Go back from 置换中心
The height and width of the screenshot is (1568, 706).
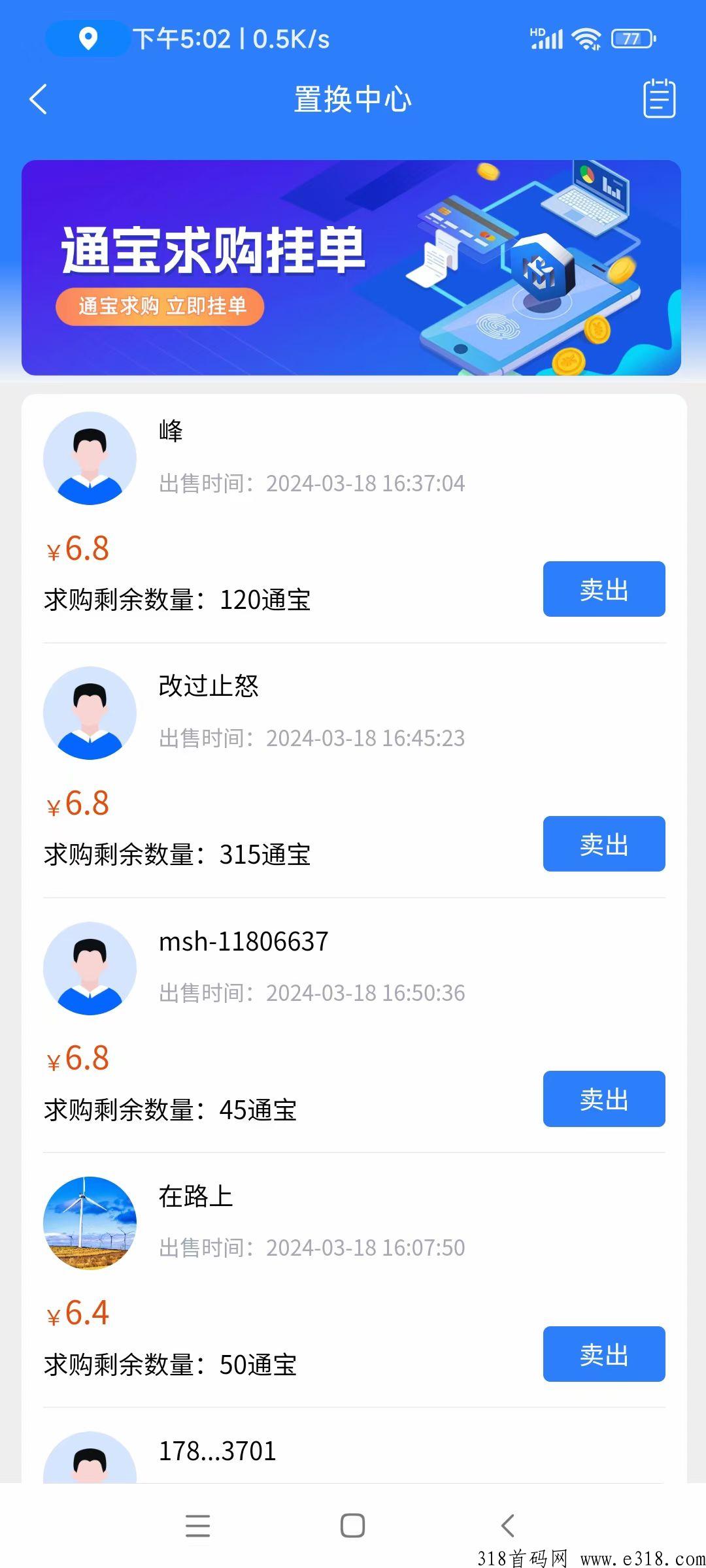[39, 99]
